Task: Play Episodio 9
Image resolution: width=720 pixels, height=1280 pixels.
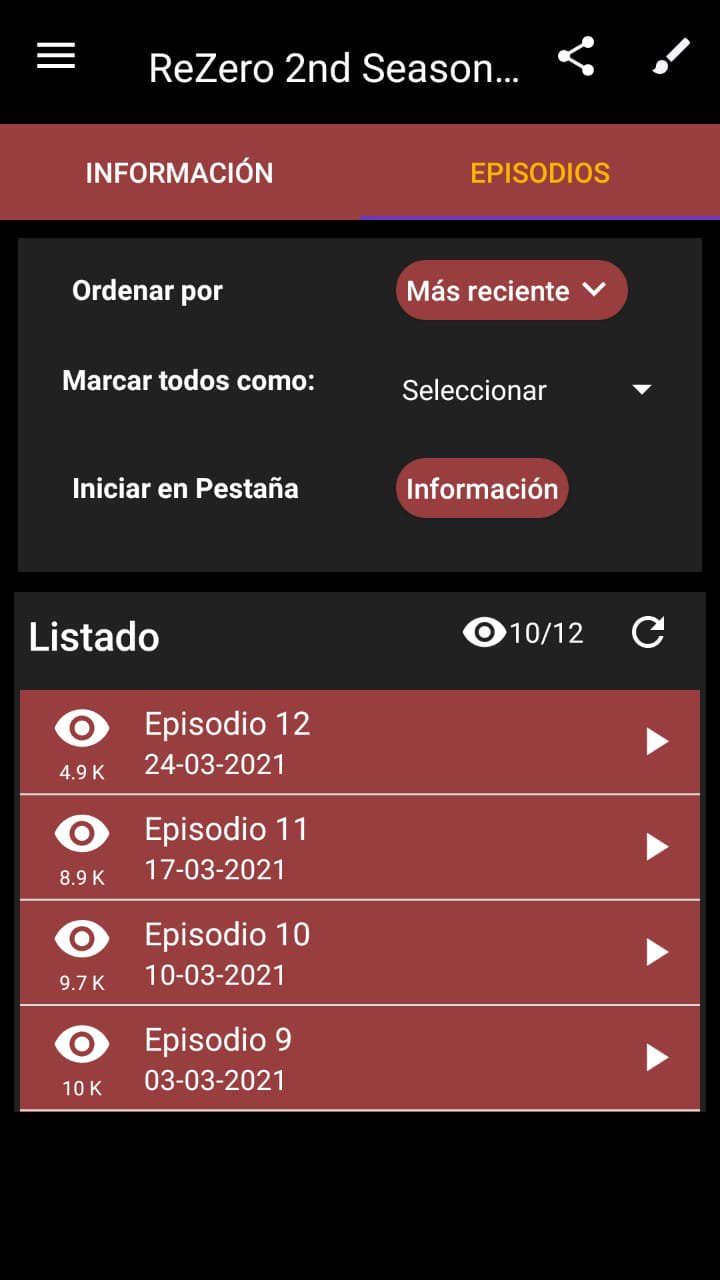Action: pos(656,1058)
